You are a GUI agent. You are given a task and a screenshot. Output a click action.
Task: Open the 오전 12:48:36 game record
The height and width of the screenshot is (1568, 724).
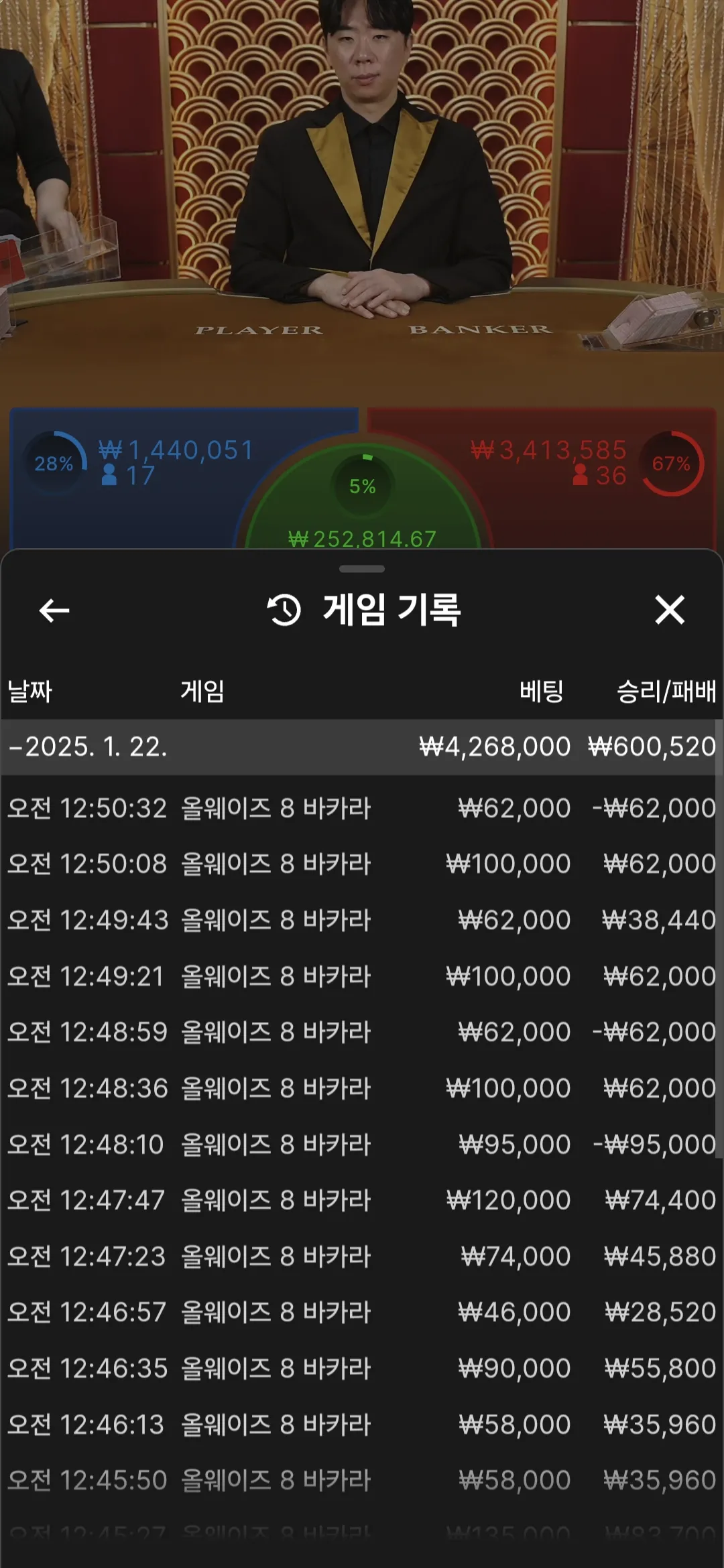click(362, 1088)
